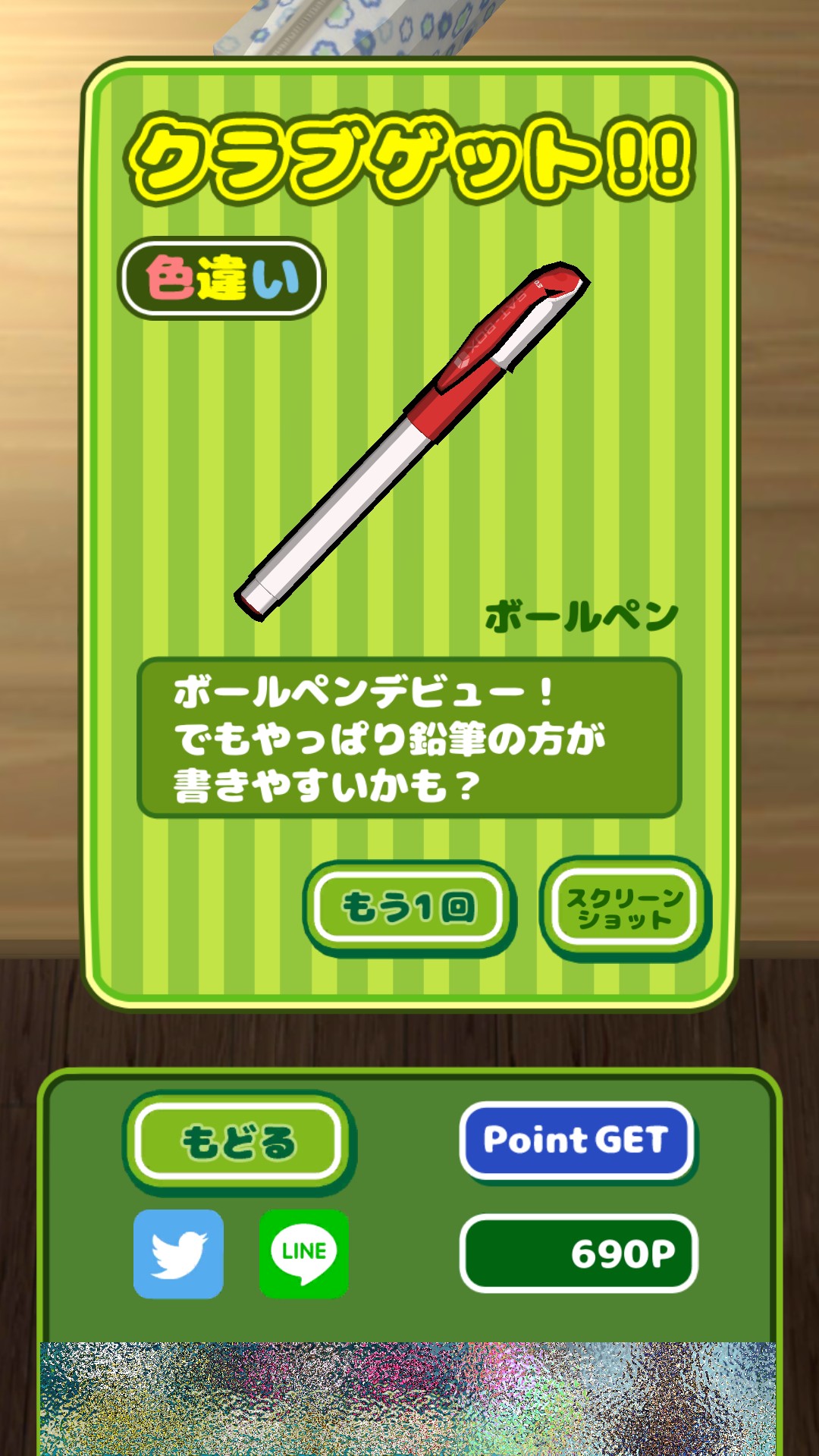Tap the もう1回 button to play again
This screenshot has height=1456, width=819.
pyautogui.click(x=409, y=907)
